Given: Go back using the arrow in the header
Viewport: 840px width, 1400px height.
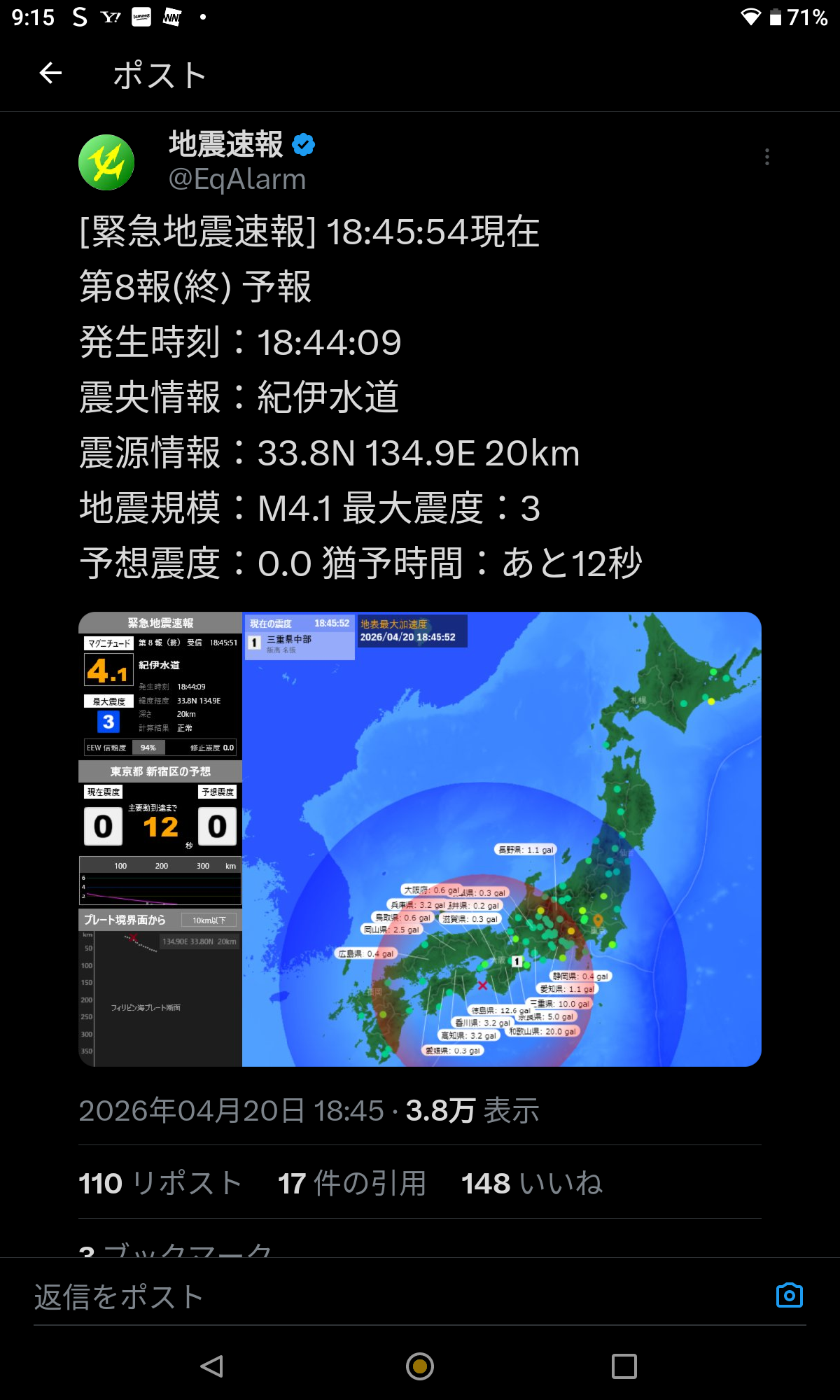Looking at the screenshot, I should pyautogui.click(x=50, y=73).
